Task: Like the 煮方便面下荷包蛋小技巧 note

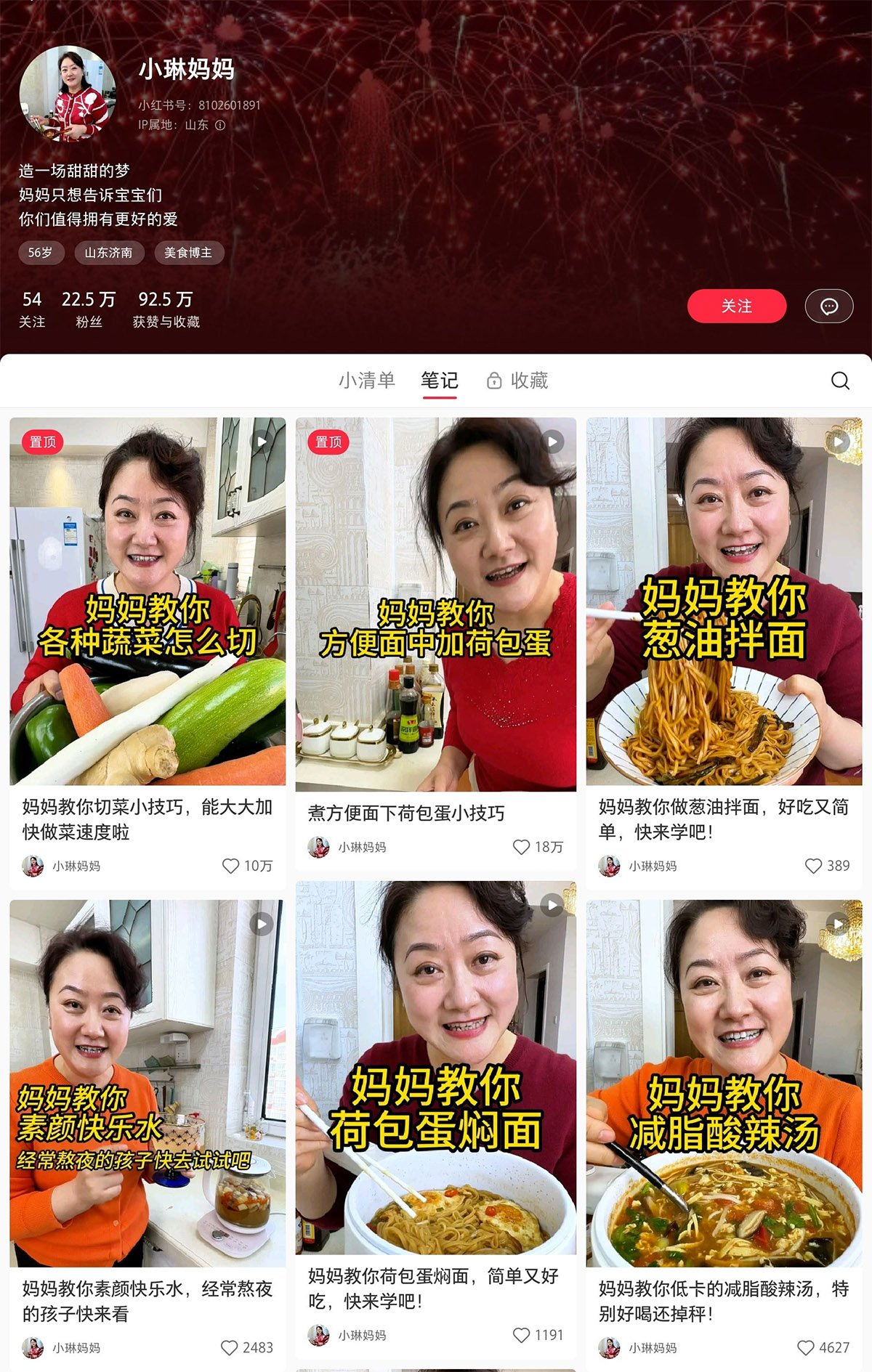Action: pyautogui.click(x=521, y=847)
